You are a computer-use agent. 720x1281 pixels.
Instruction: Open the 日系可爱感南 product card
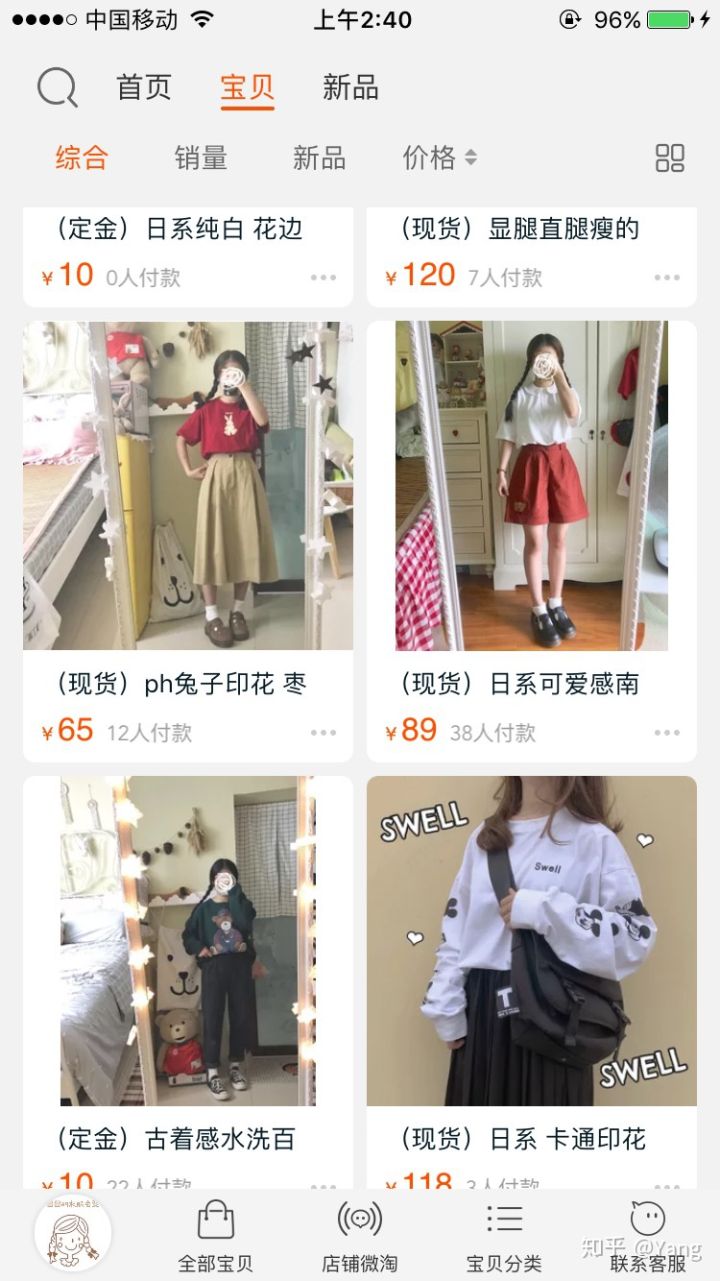pyautogui.click(x=531, y=486)
